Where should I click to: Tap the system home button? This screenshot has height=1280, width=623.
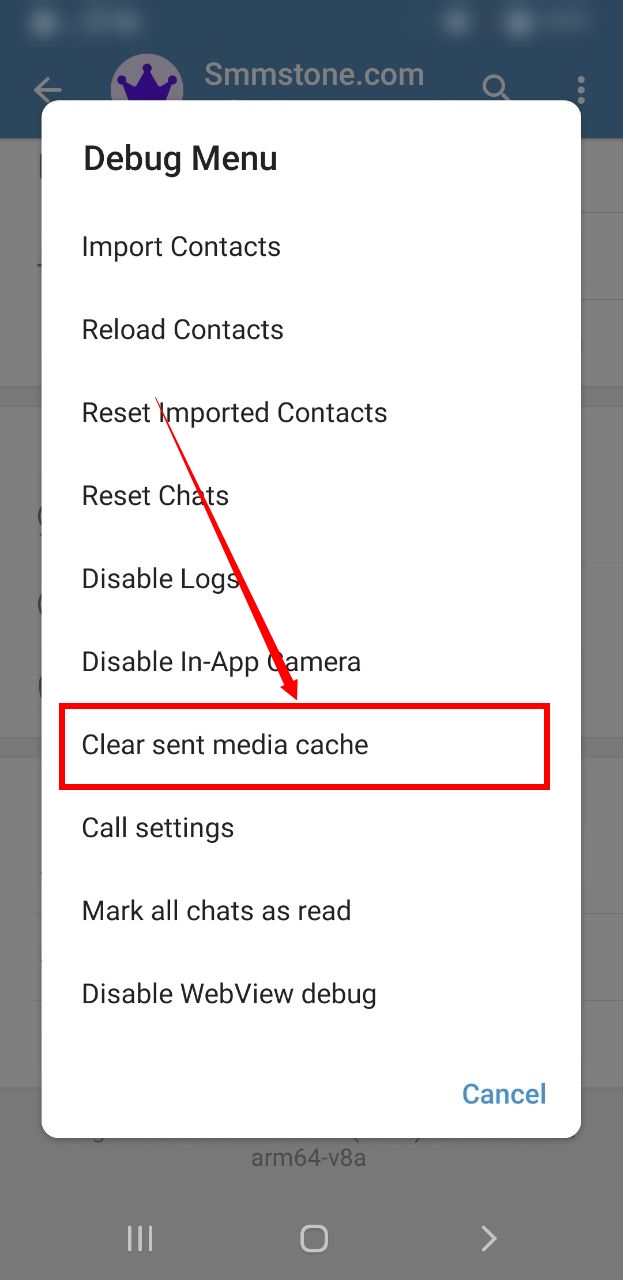(314, 1239)
